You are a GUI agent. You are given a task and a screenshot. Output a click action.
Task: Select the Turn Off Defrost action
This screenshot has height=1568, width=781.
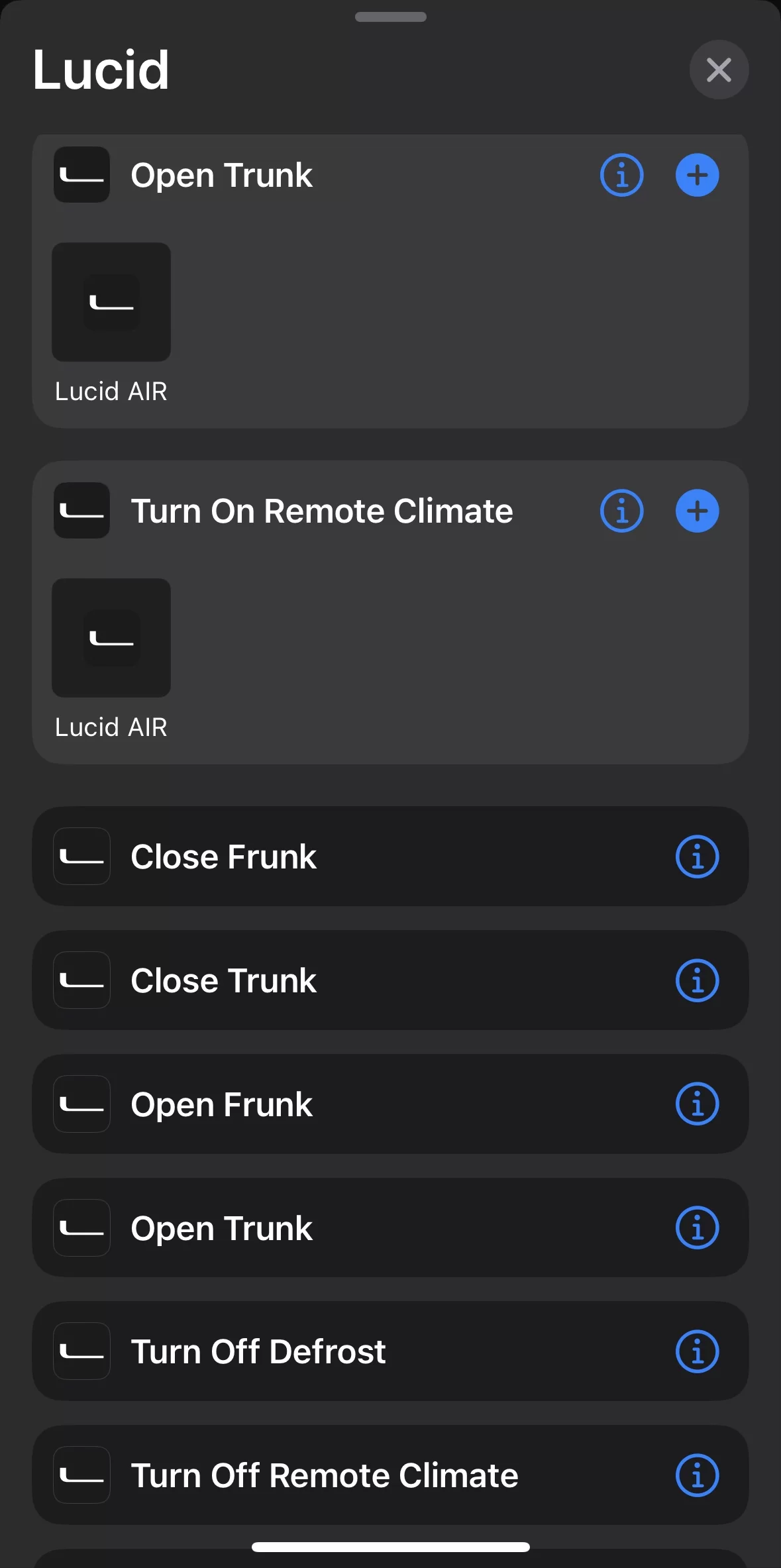pyautogui.click(x=390, y=1351)
